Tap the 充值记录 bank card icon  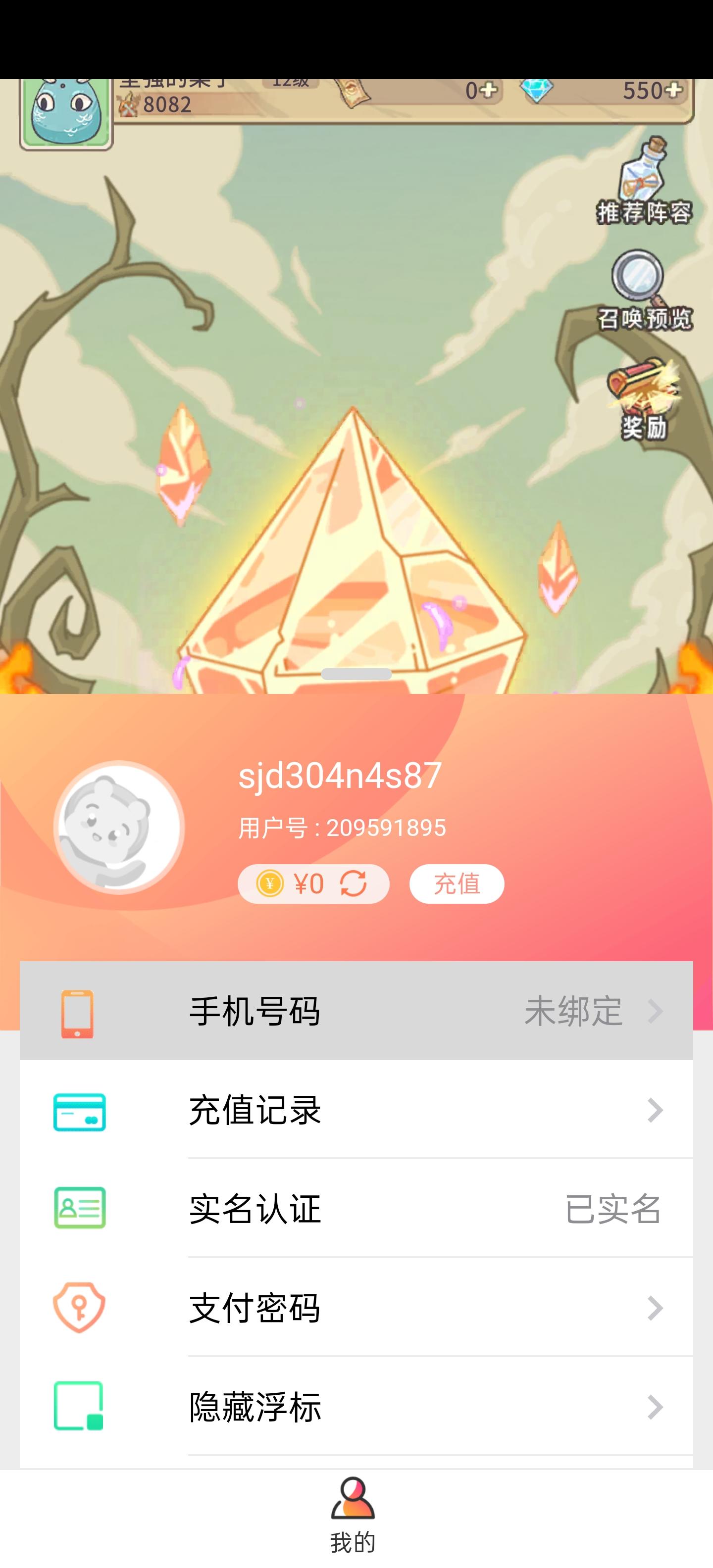[79, 1112]
